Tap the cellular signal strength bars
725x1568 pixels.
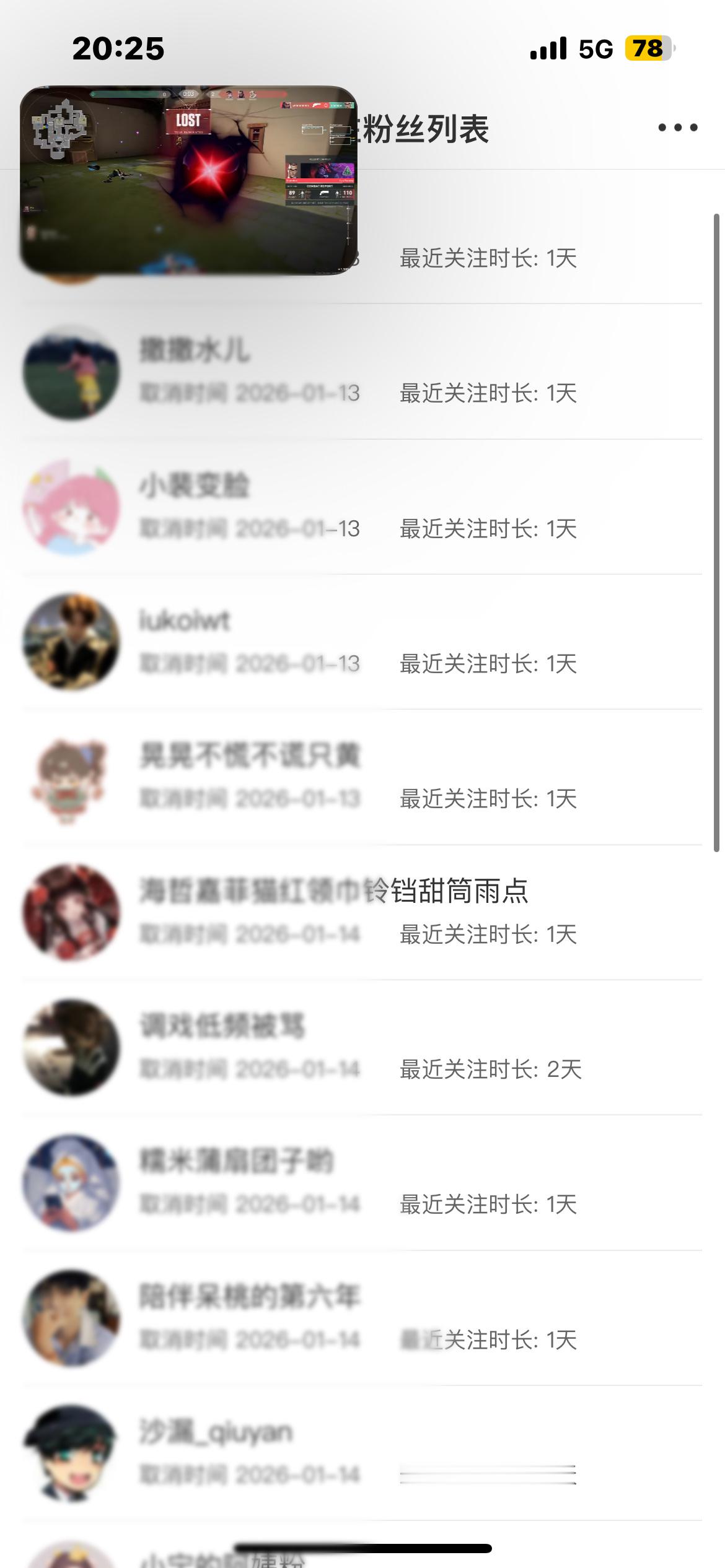click(548, 48)
